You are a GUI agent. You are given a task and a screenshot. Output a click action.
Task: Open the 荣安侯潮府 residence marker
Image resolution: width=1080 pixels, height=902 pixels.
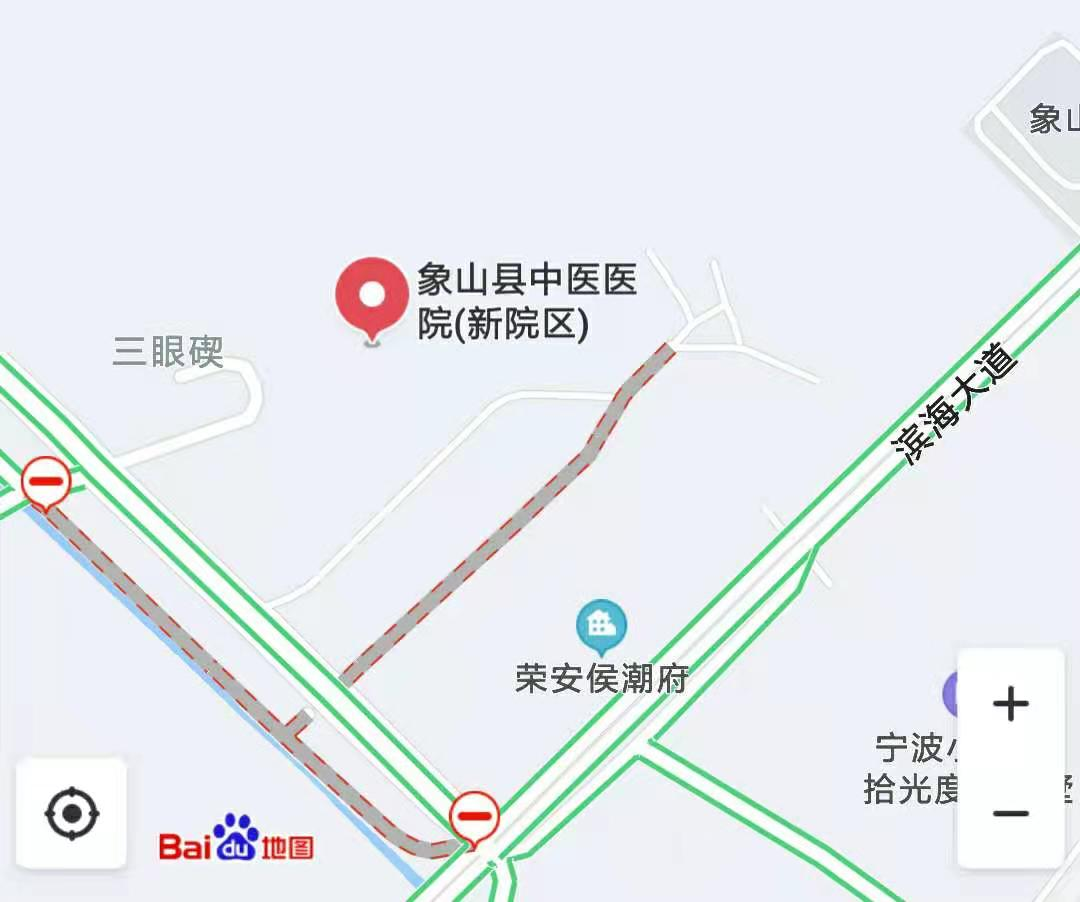tap(601, 626)
